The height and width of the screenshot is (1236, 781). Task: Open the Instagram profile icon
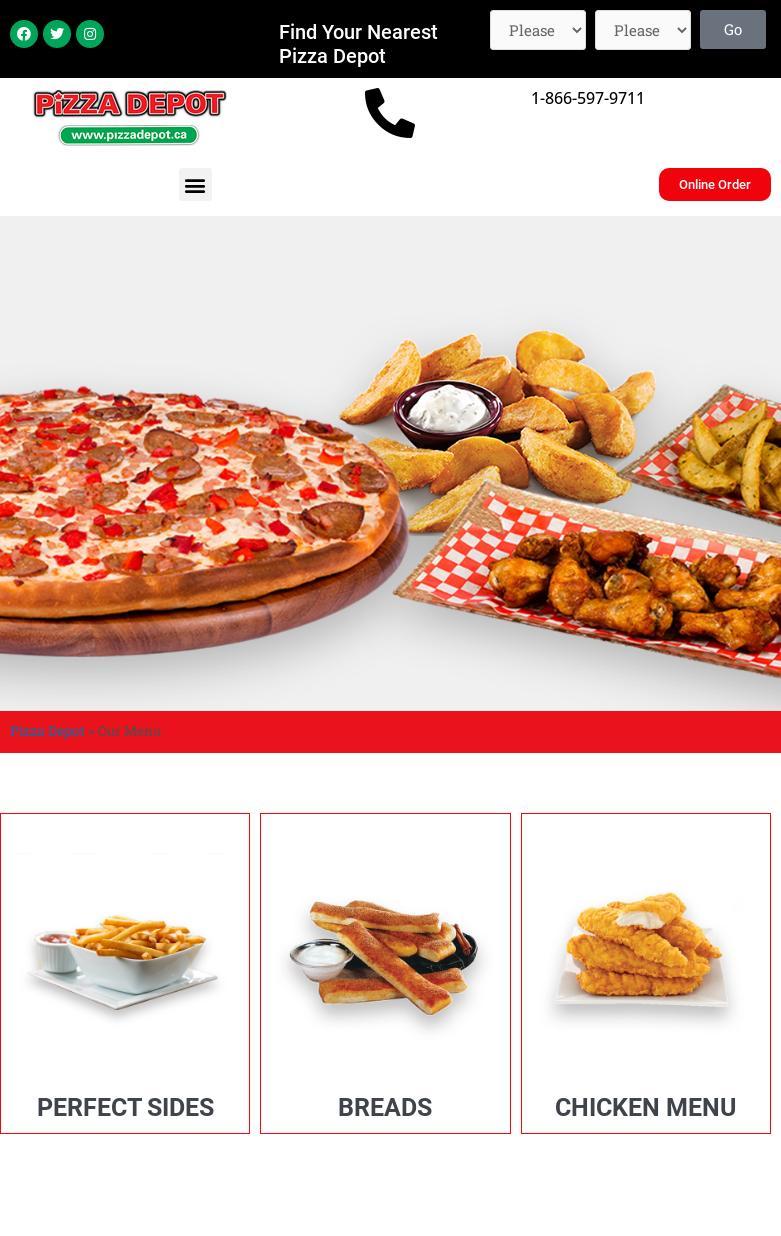tap(90, 34)
